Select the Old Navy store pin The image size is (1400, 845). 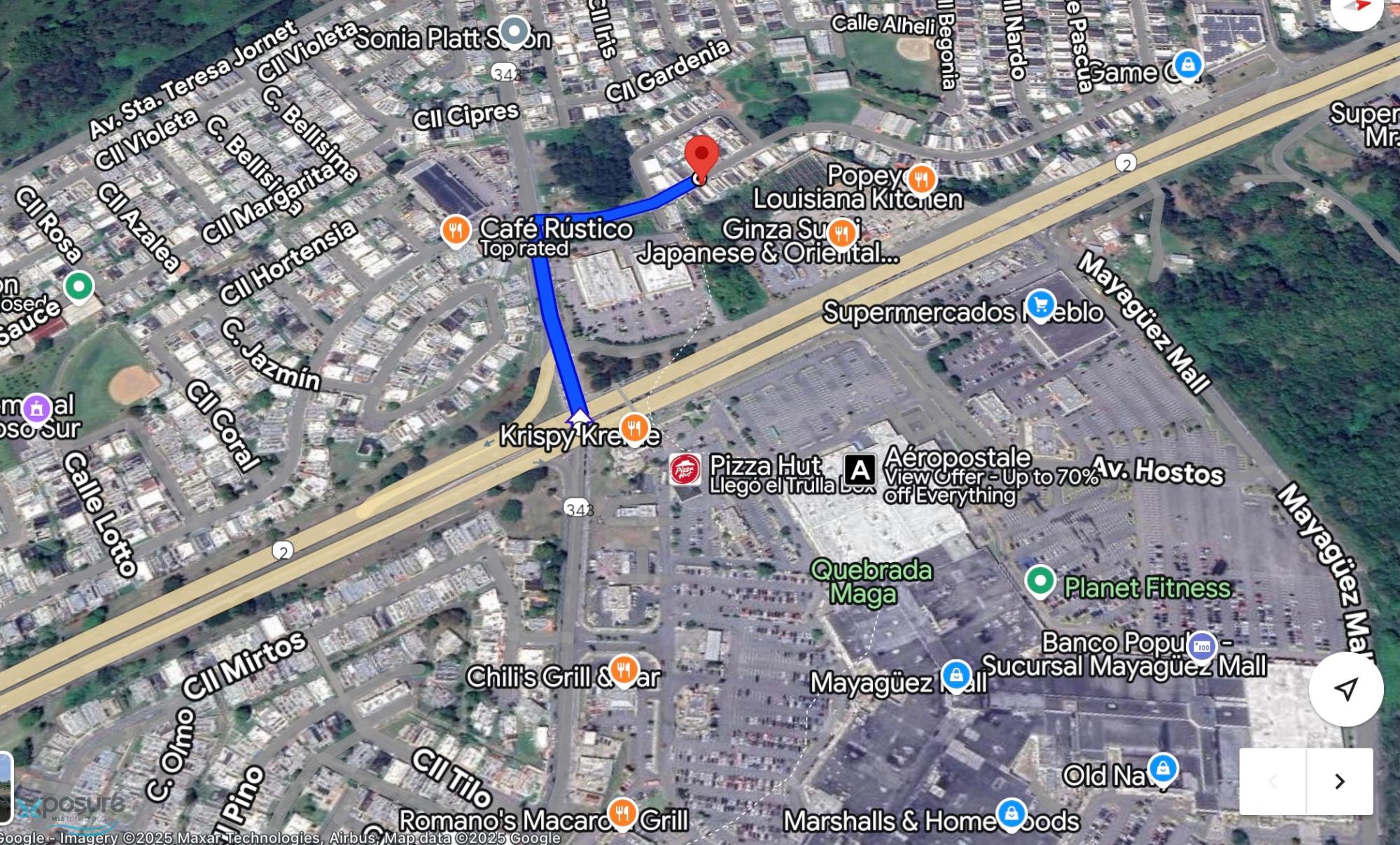point(1163,768)
